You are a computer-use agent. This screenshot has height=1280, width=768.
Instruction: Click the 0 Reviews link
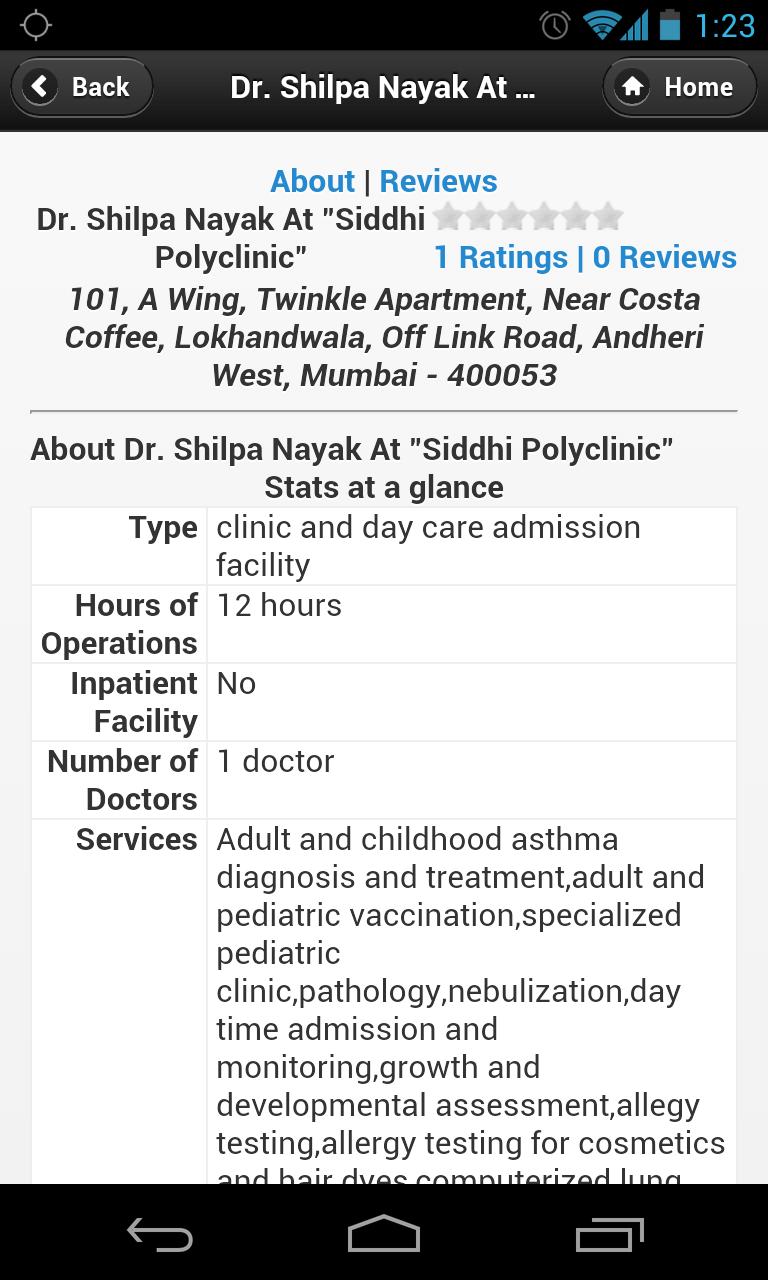point(664,257)
